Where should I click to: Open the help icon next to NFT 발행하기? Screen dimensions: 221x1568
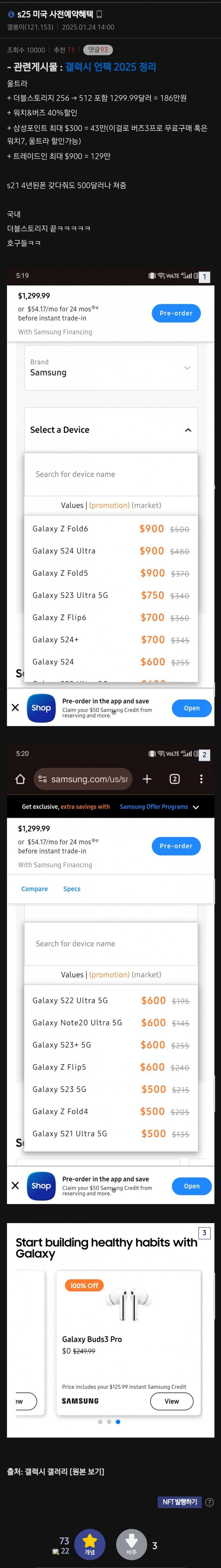pyautogui.click(x=209, y=1502)
